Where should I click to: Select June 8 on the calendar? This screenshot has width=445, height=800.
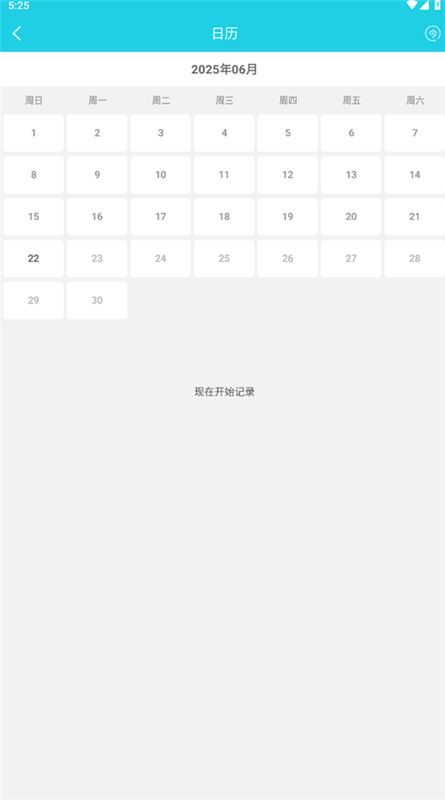[34, 175]
